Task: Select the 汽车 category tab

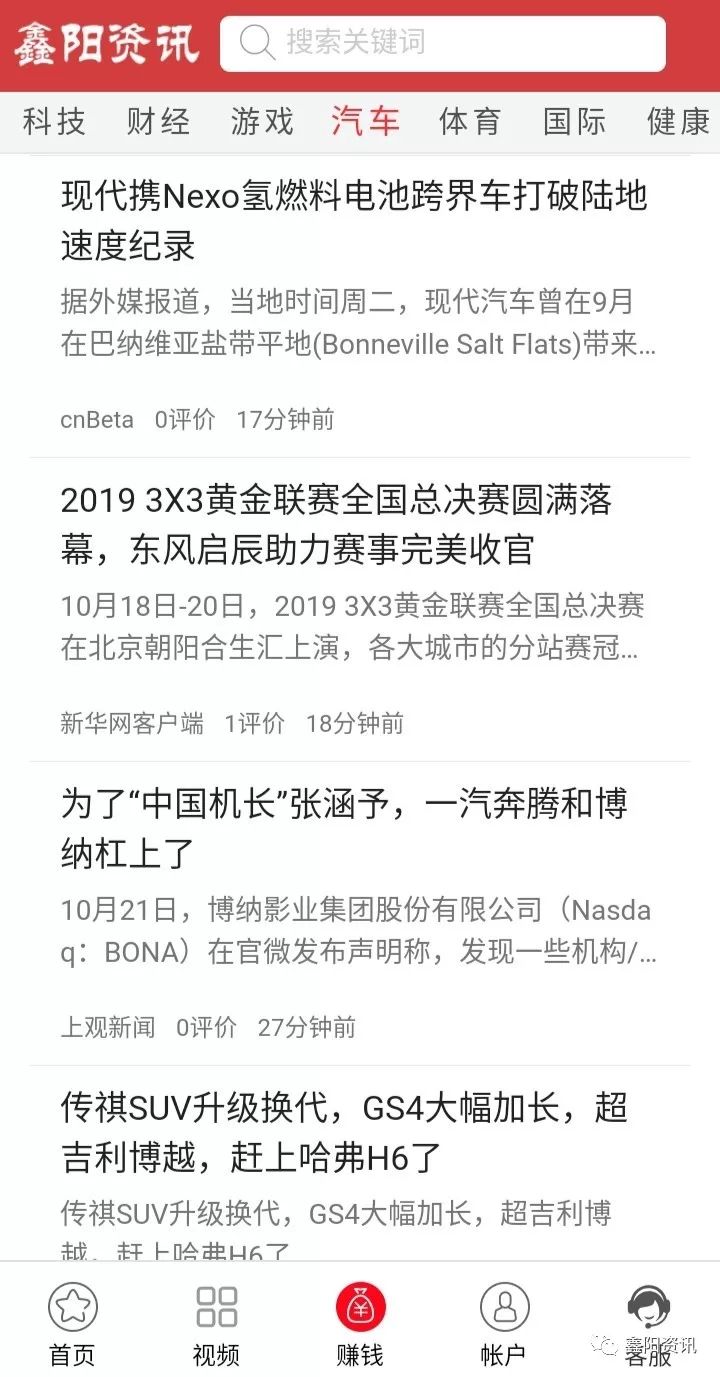Action: 366,122
